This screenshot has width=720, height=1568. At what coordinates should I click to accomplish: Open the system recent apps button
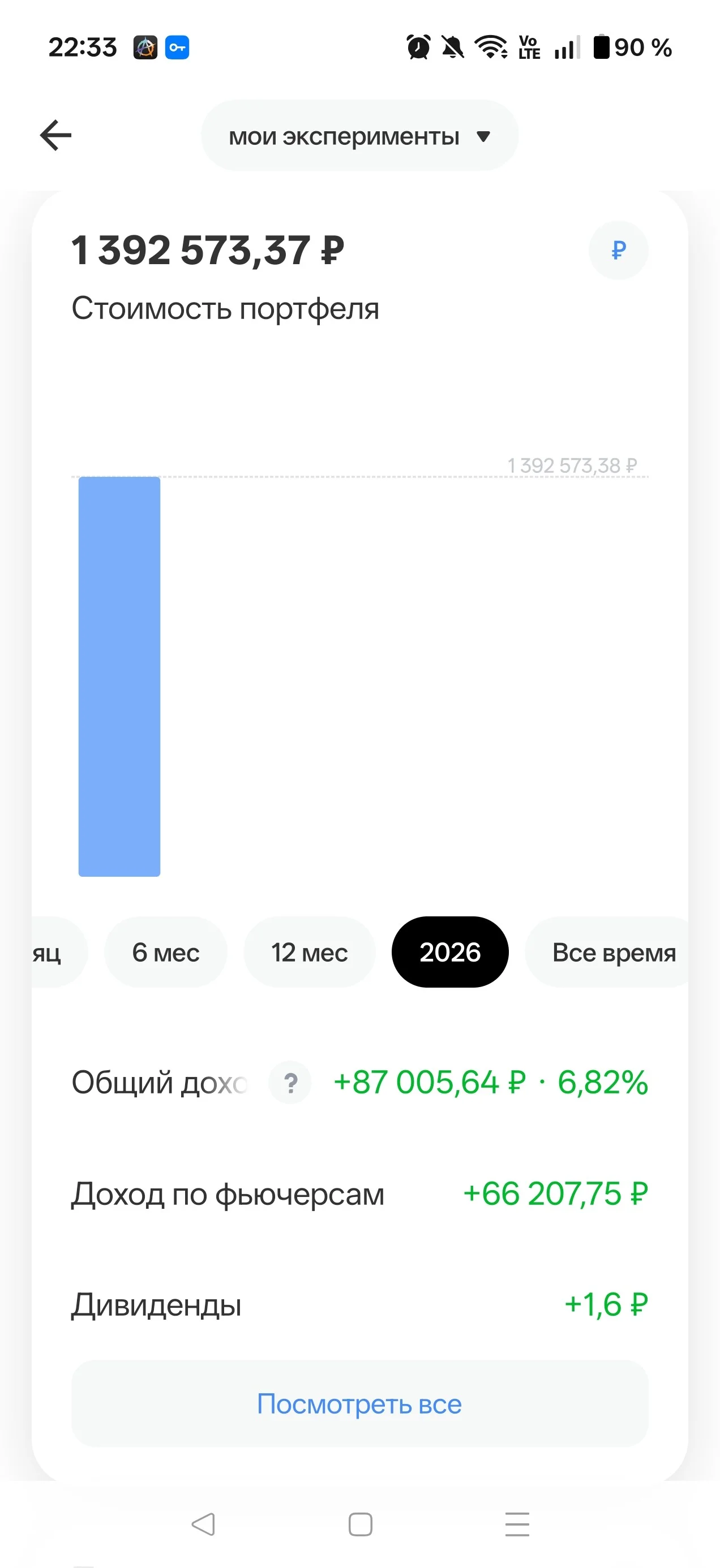517,1524
